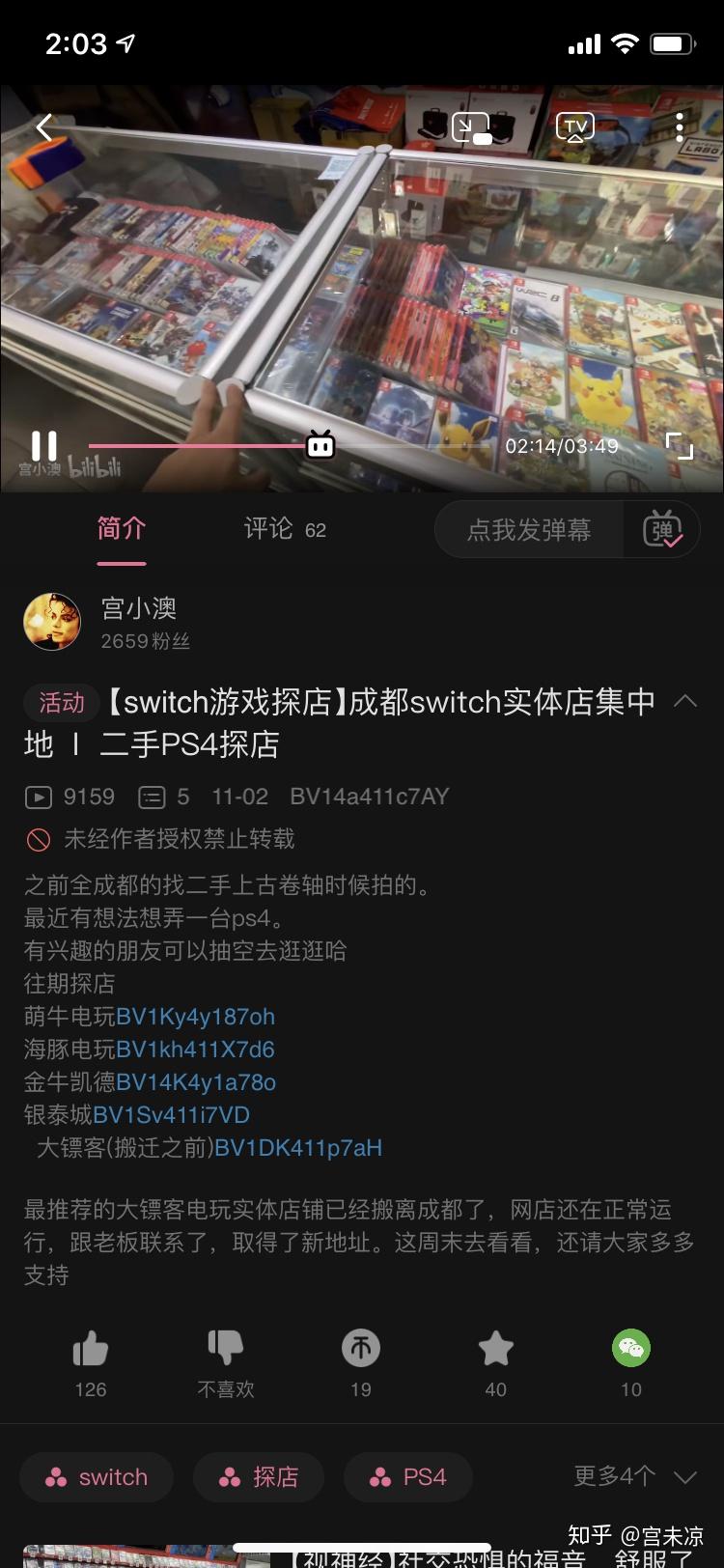Collapse the video description chevron

685,702
